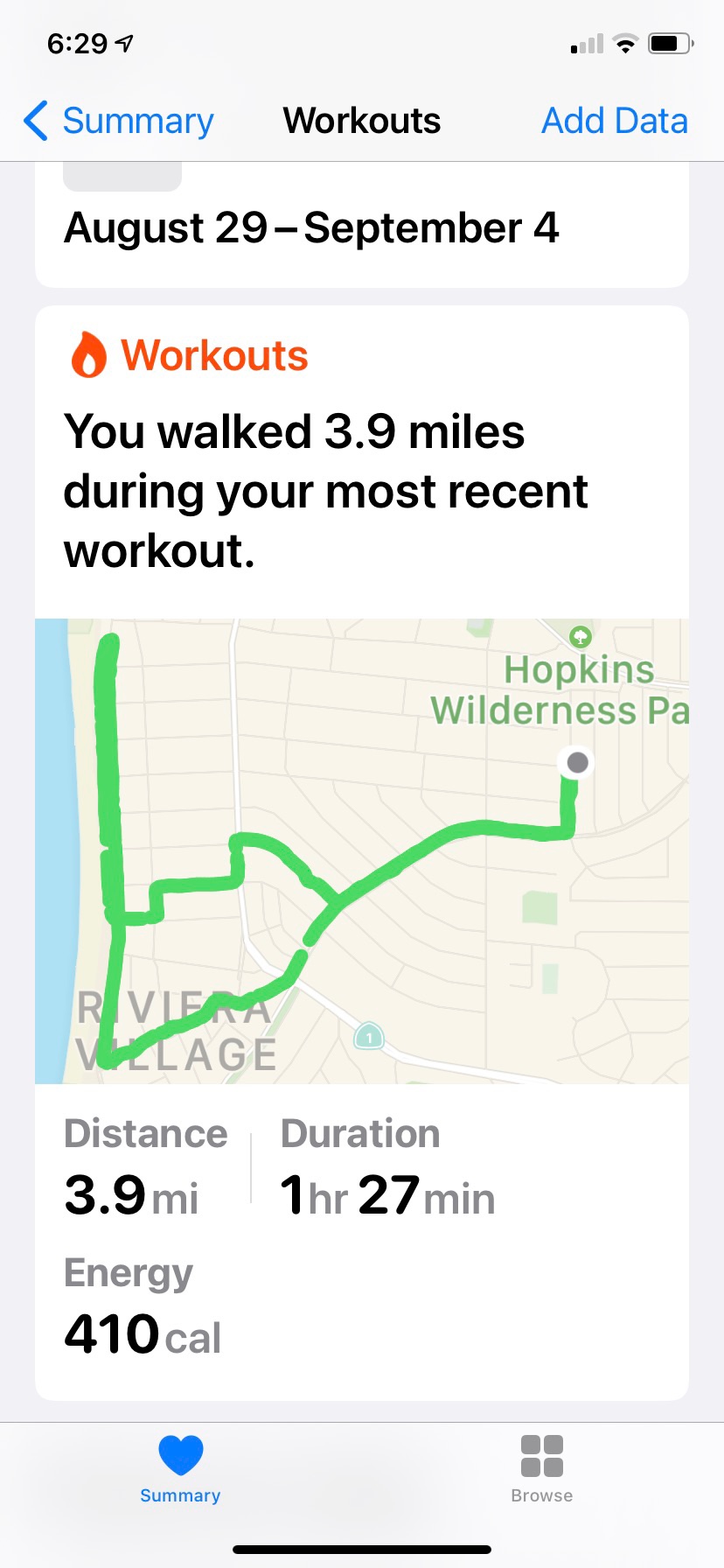Image resolution: width=724 pixels, height=1568 pixels.
Task: Open the walking workout route card
Action: [361, 850]
